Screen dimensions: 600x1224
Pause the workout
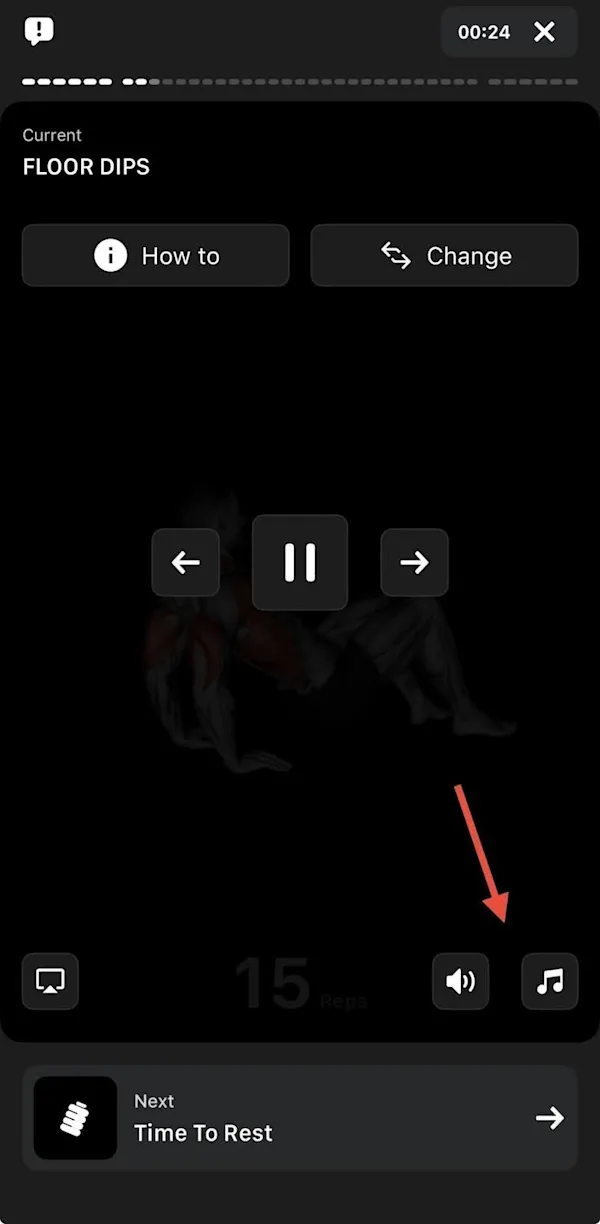300,562
